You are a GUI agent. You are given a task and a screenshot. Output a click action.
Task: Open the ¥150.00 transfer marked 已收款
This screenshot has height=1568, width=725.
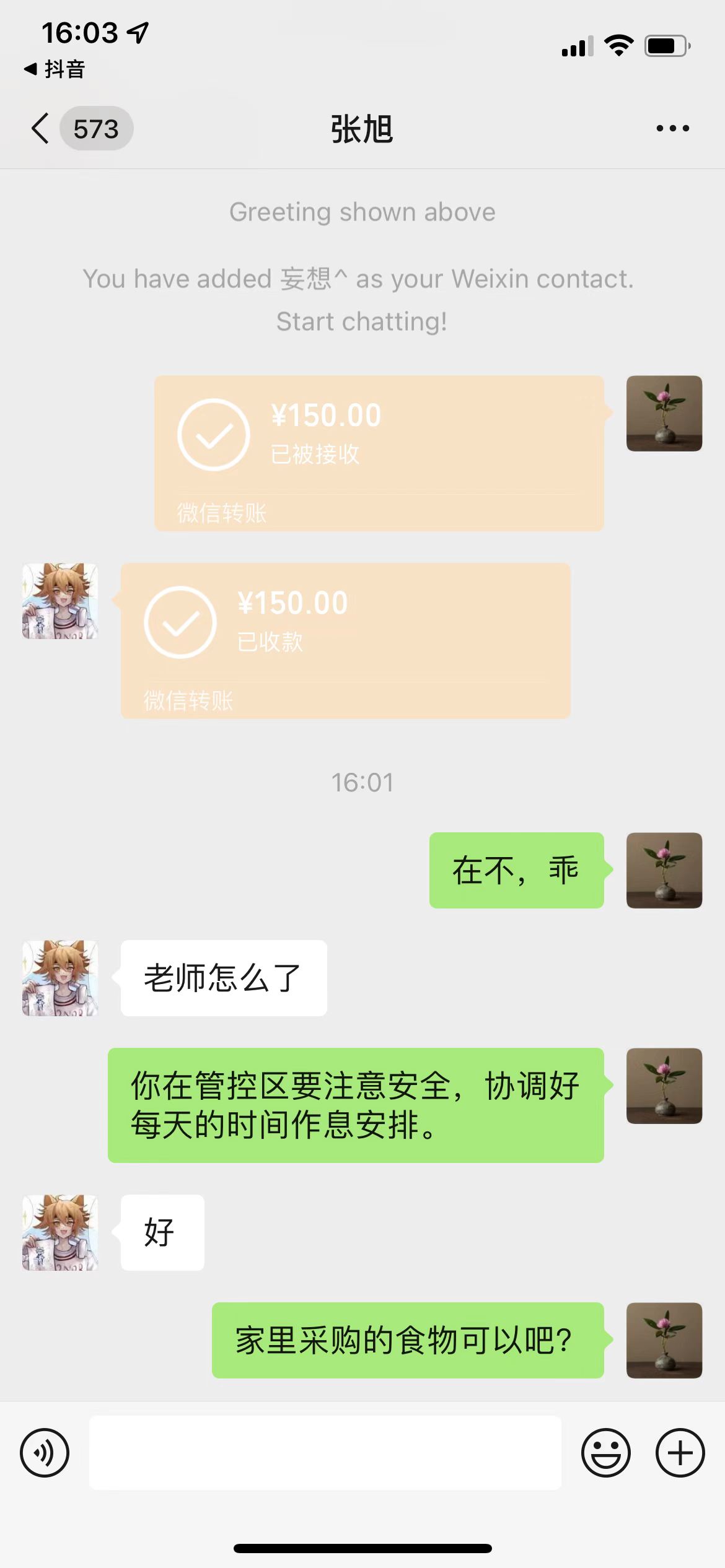[345, 641]
